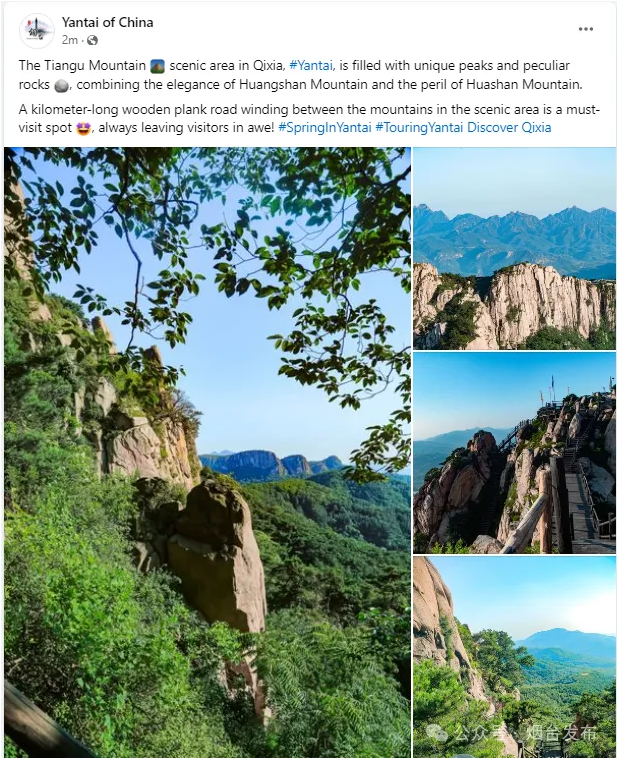Open the photo of distant blue mountain ridges
Viewport: 617px width, 762px height.
point(514,248)
